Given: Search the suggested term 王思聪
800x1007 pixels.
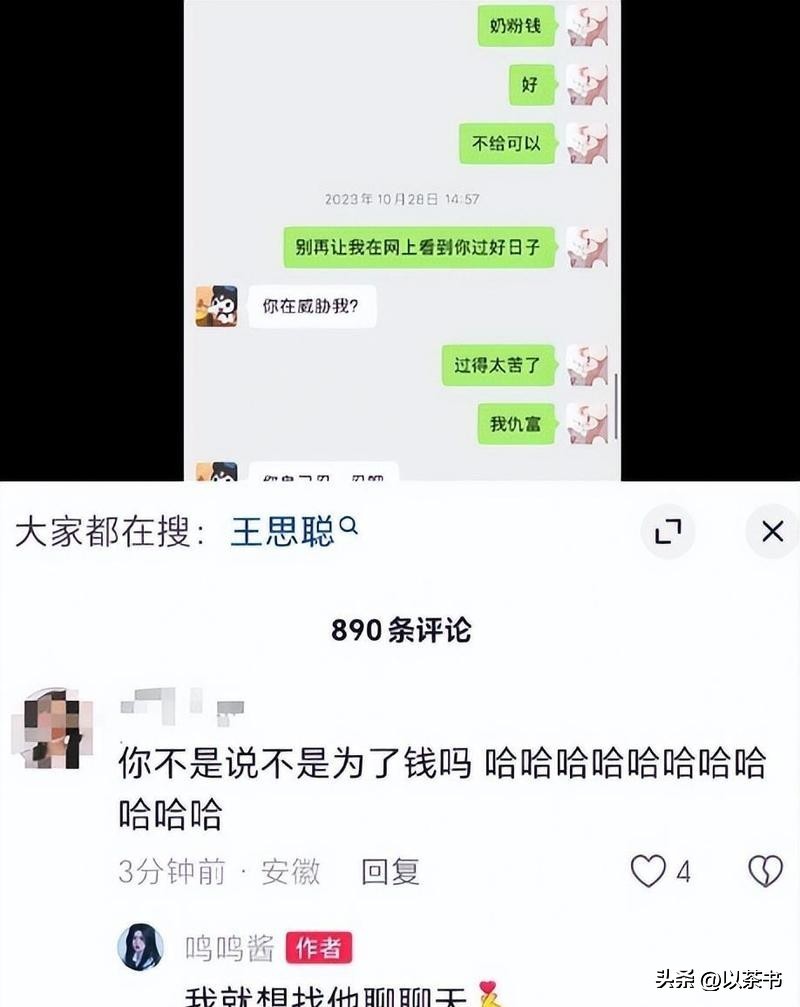Looking at the screenshot, I should pos(284,531).
